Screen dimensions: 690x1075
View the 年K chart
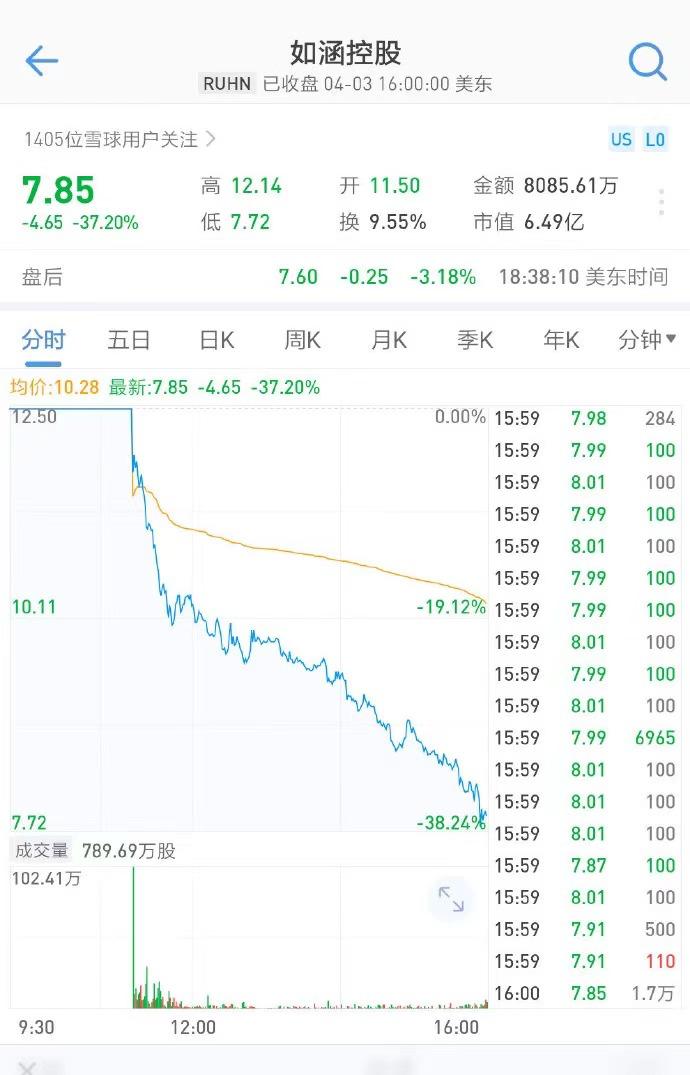point(561,340)
